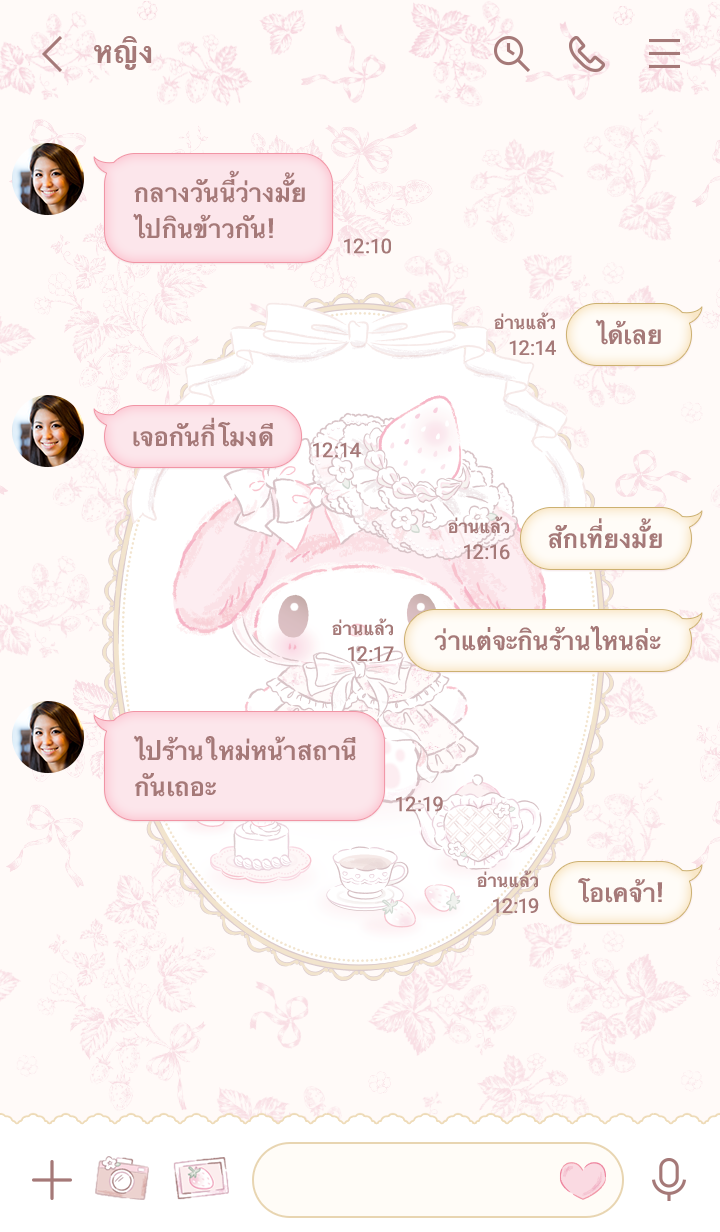720x1232 pixels.
Task: Pick a picture from the gallery
Action: pos(200,1178)
